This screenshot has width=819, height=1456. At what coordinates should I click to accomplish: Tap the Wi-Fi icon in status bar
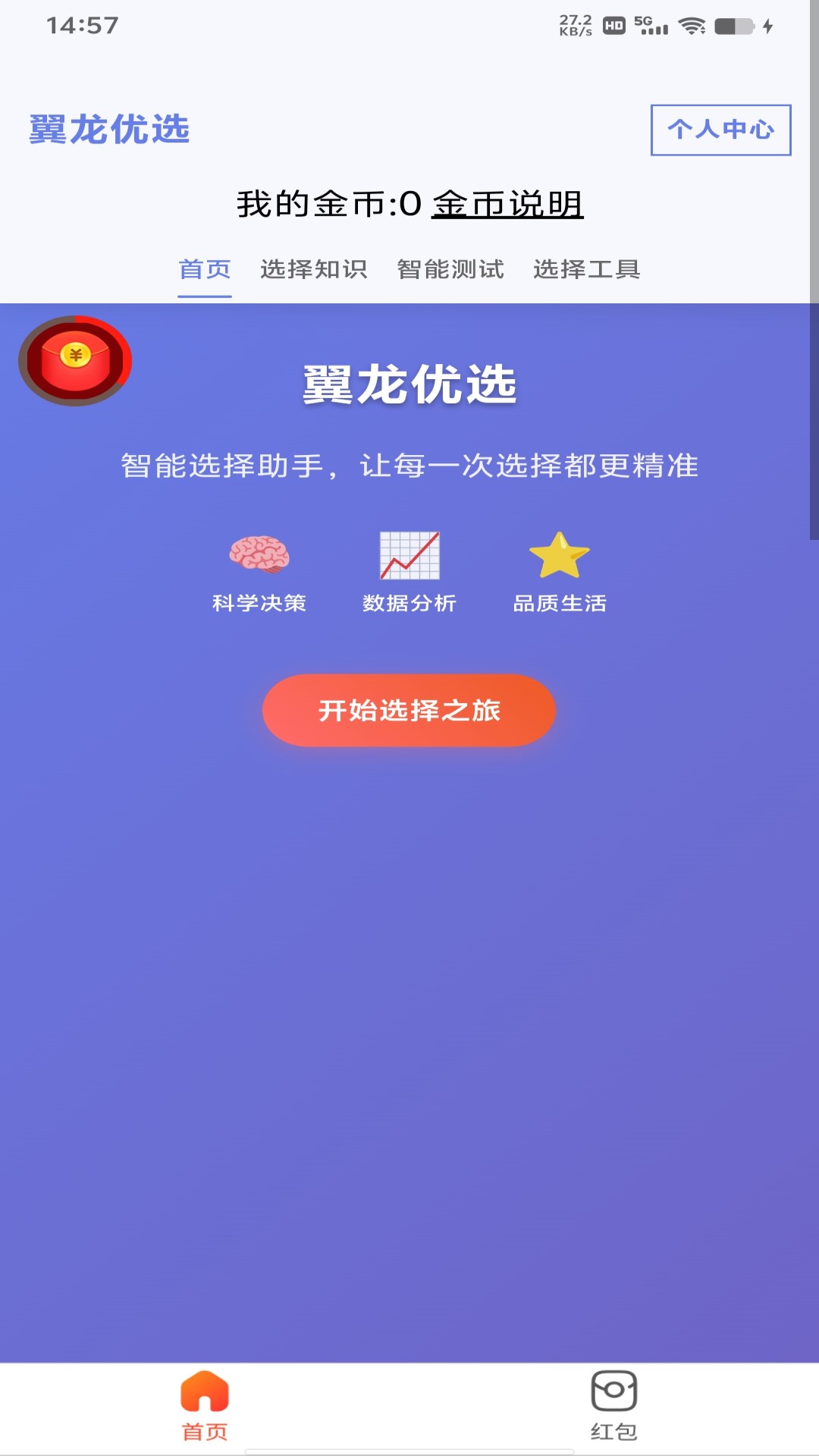pyautogui.click(x=692, y=25)
